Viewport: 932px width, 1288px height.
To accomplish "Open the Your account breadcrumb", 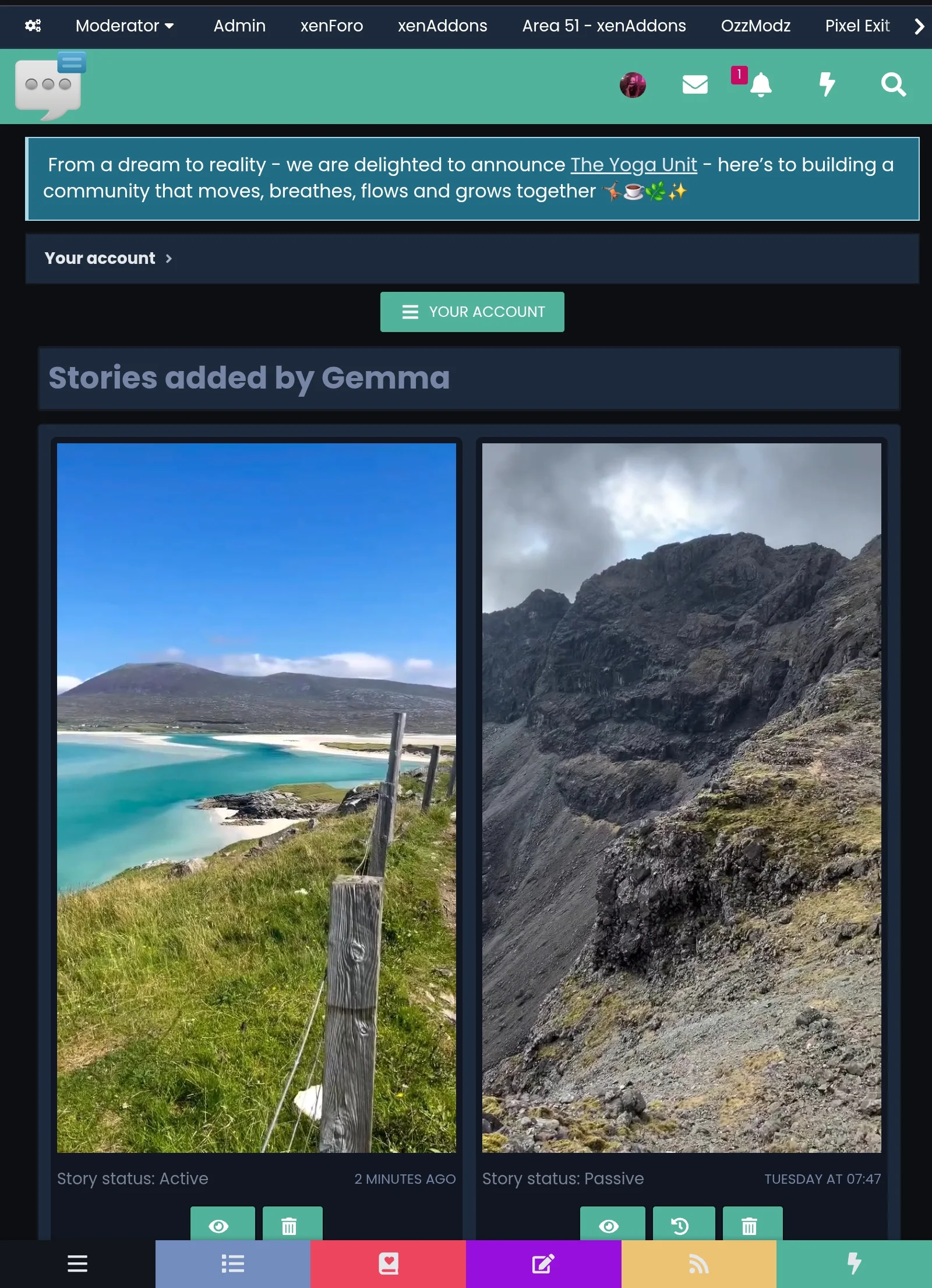I will pyautogui.click(x=100, y=258).
